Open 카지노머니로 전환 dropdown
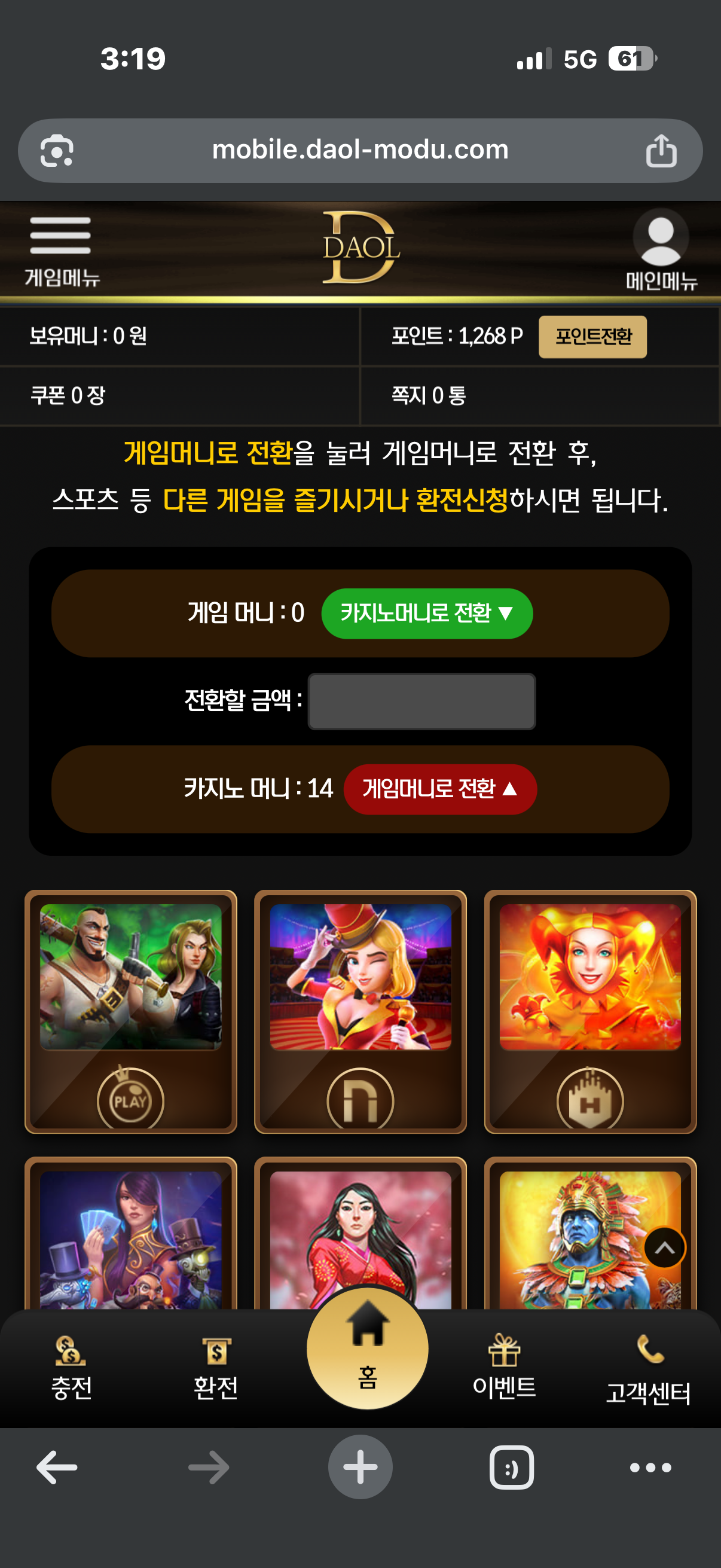The width and height of the screenshot is (721, 1568). pyautogui.click(x=426, y=614)
